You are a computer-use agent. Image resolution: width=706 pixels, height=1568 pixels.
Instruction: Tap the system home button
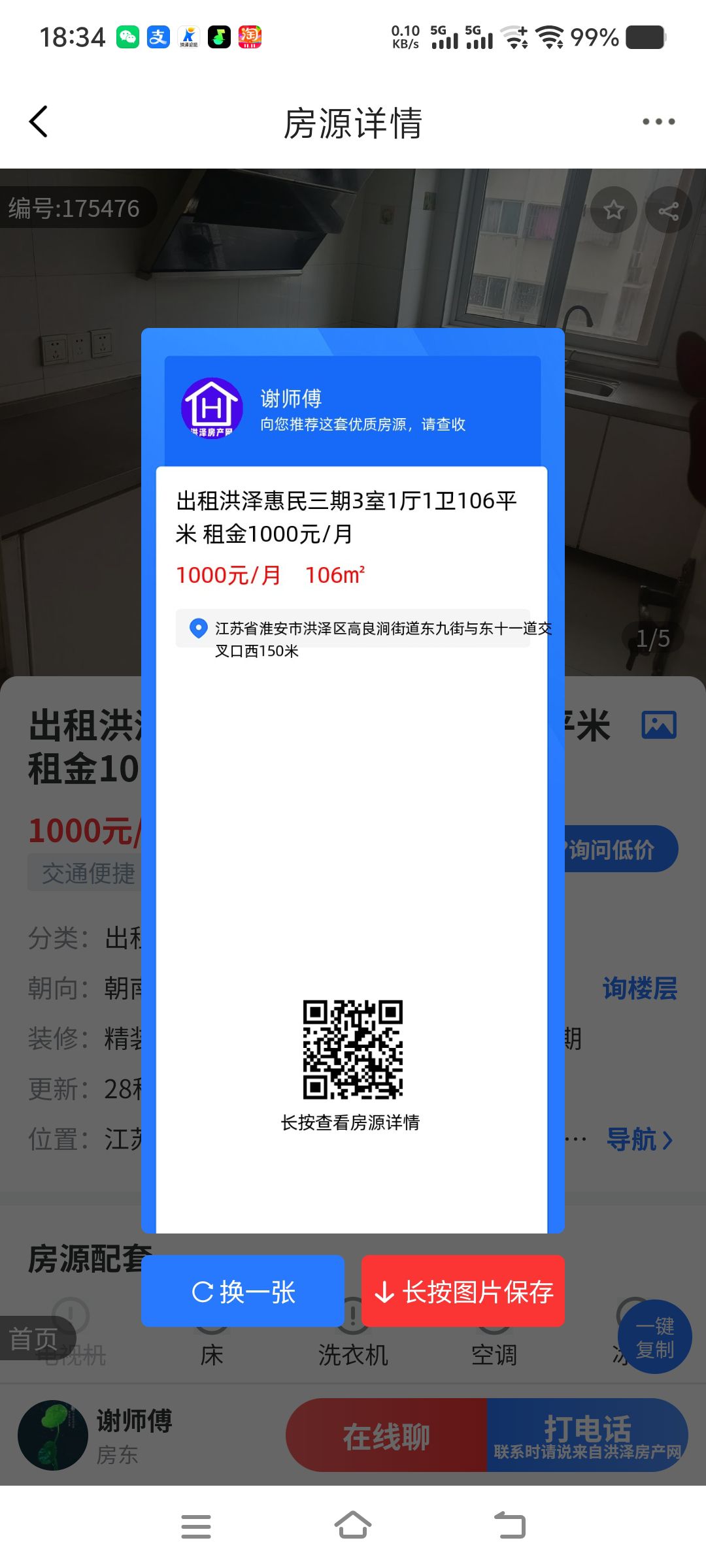(x=353, y=1526)
